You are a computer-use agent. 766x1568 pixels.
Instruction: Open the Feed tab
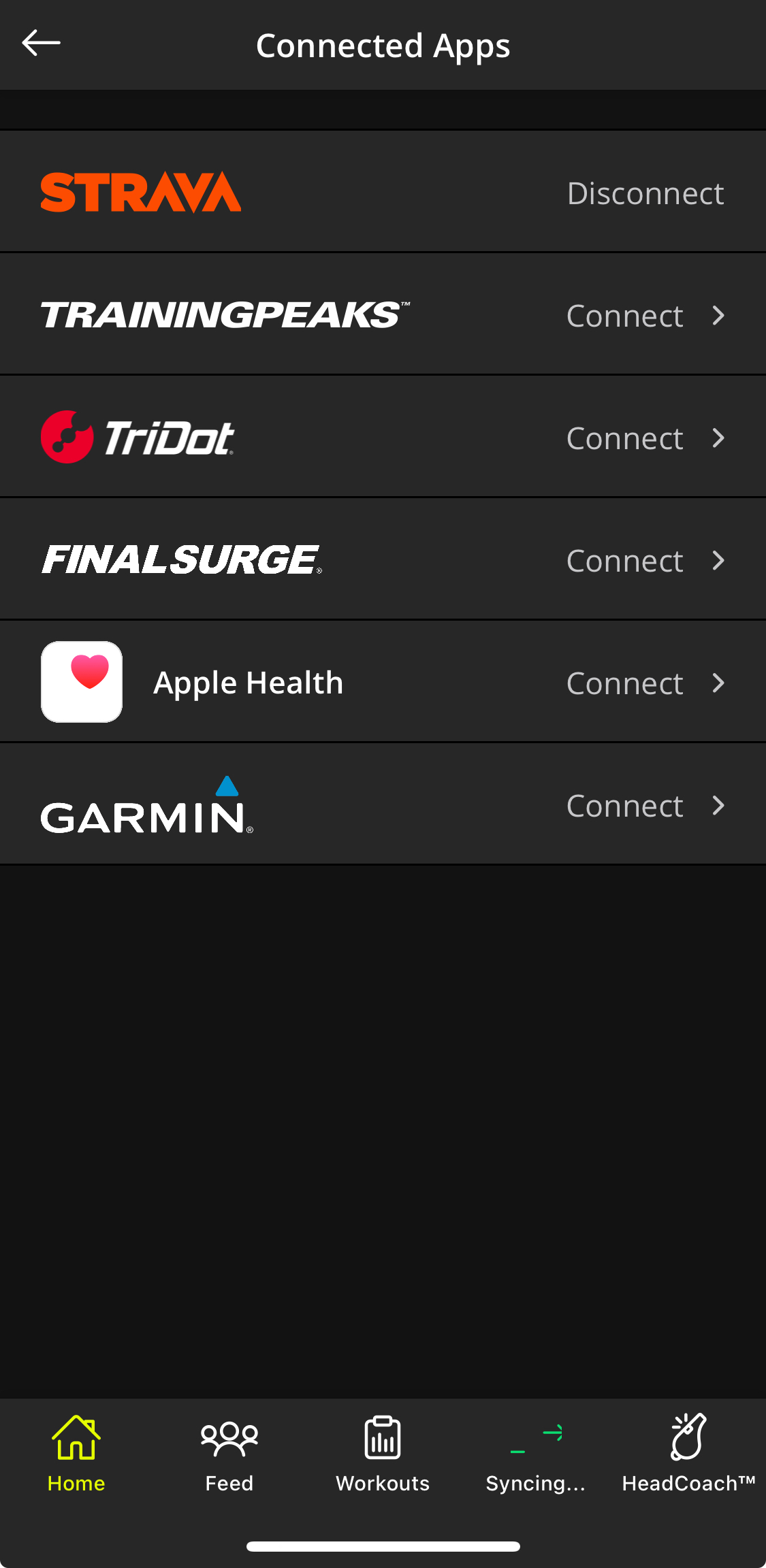tap(229, 1454)
